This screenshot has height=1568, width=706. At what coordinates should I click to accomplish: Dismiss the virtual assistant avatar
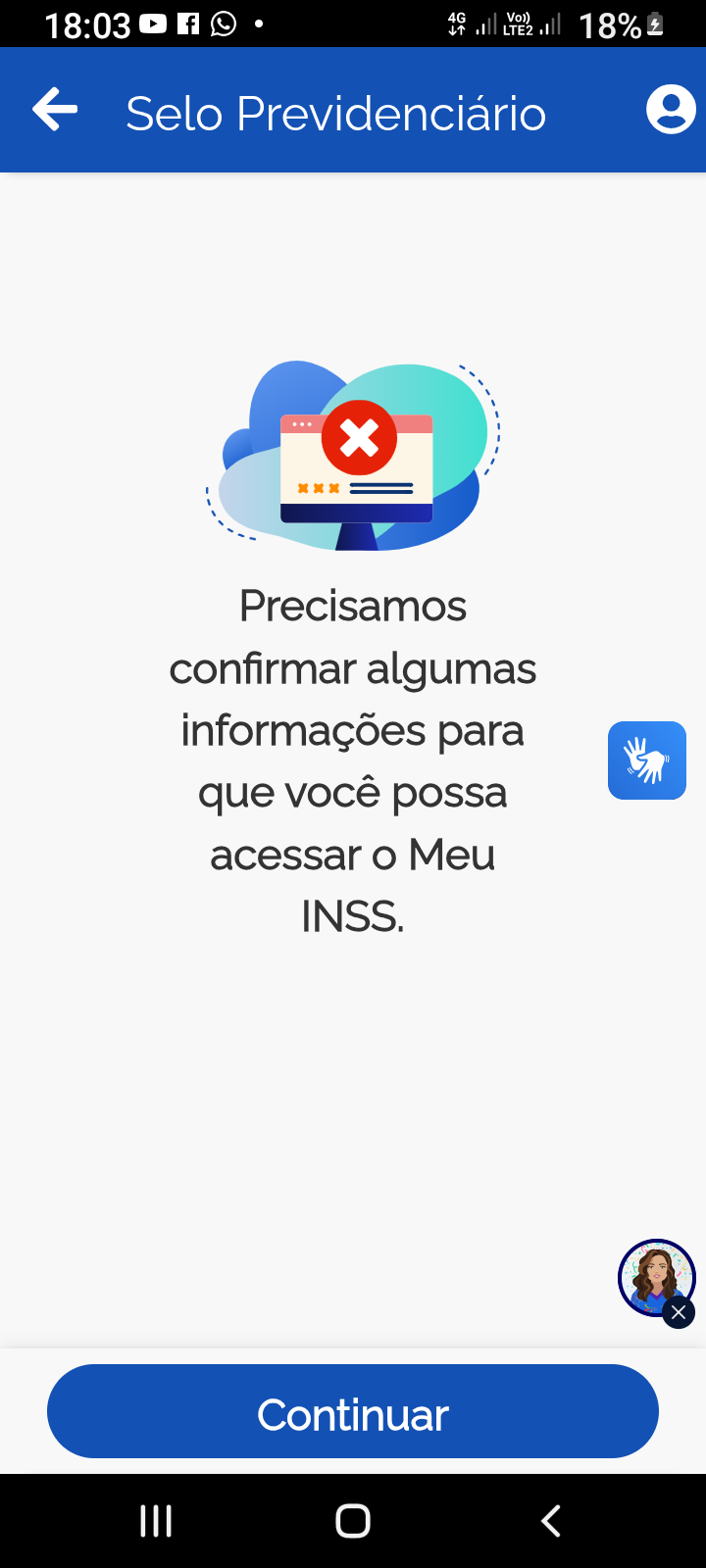point(679,1312)
